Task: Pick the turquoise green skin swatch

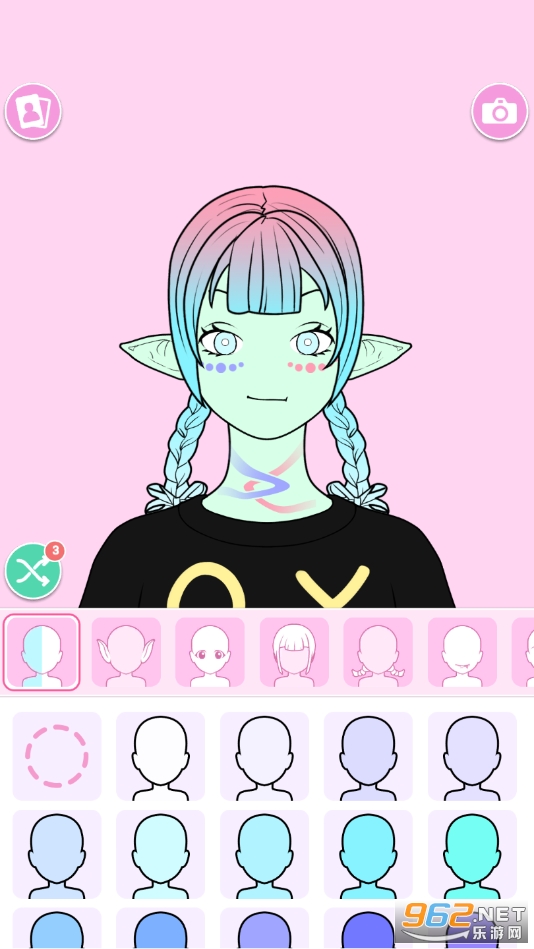Action: pos(472,855)
